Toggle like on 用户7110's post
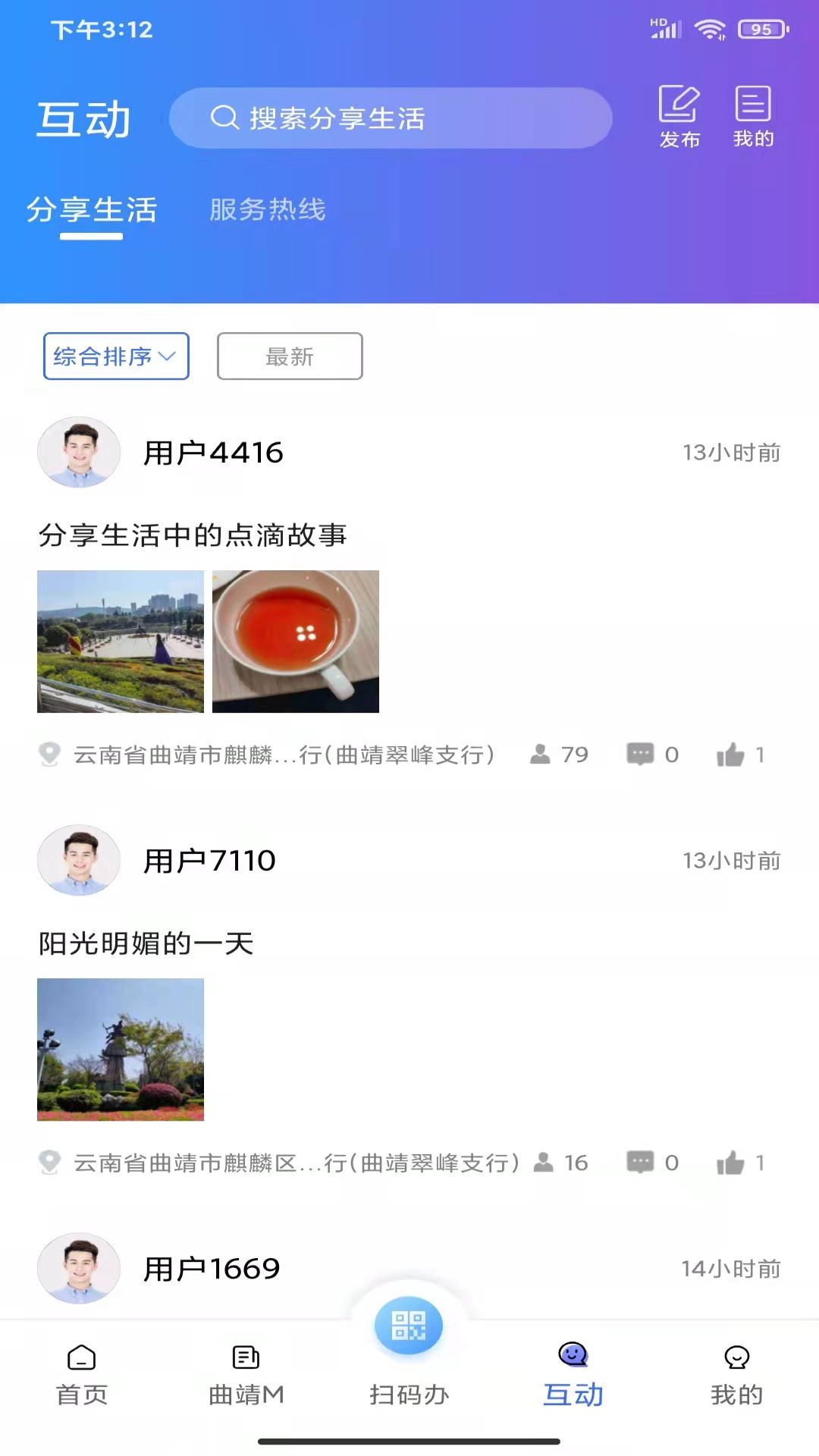 (x=733, y=1163)
